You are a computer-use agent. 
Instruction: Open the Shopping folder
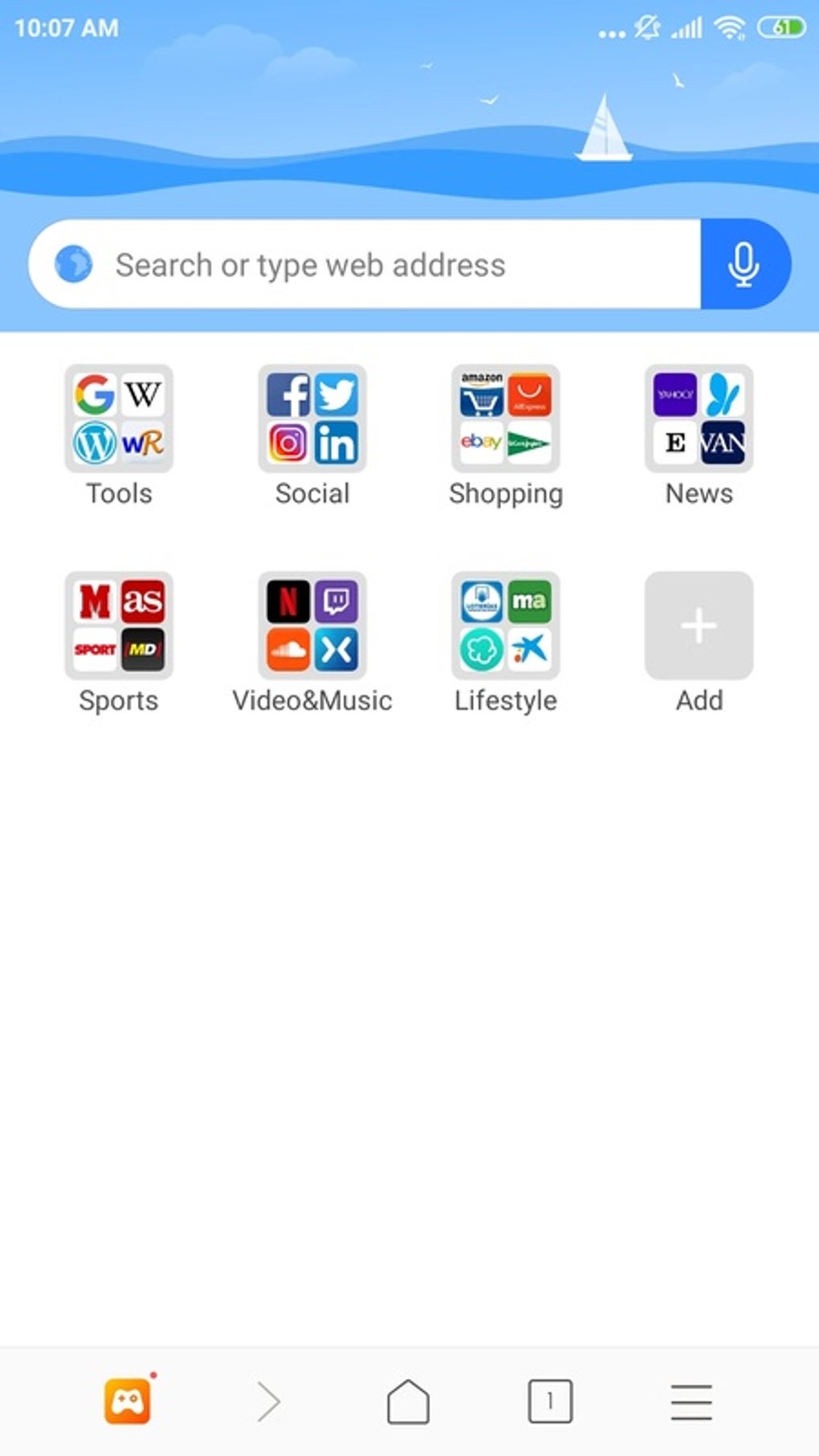coord(506,419)
